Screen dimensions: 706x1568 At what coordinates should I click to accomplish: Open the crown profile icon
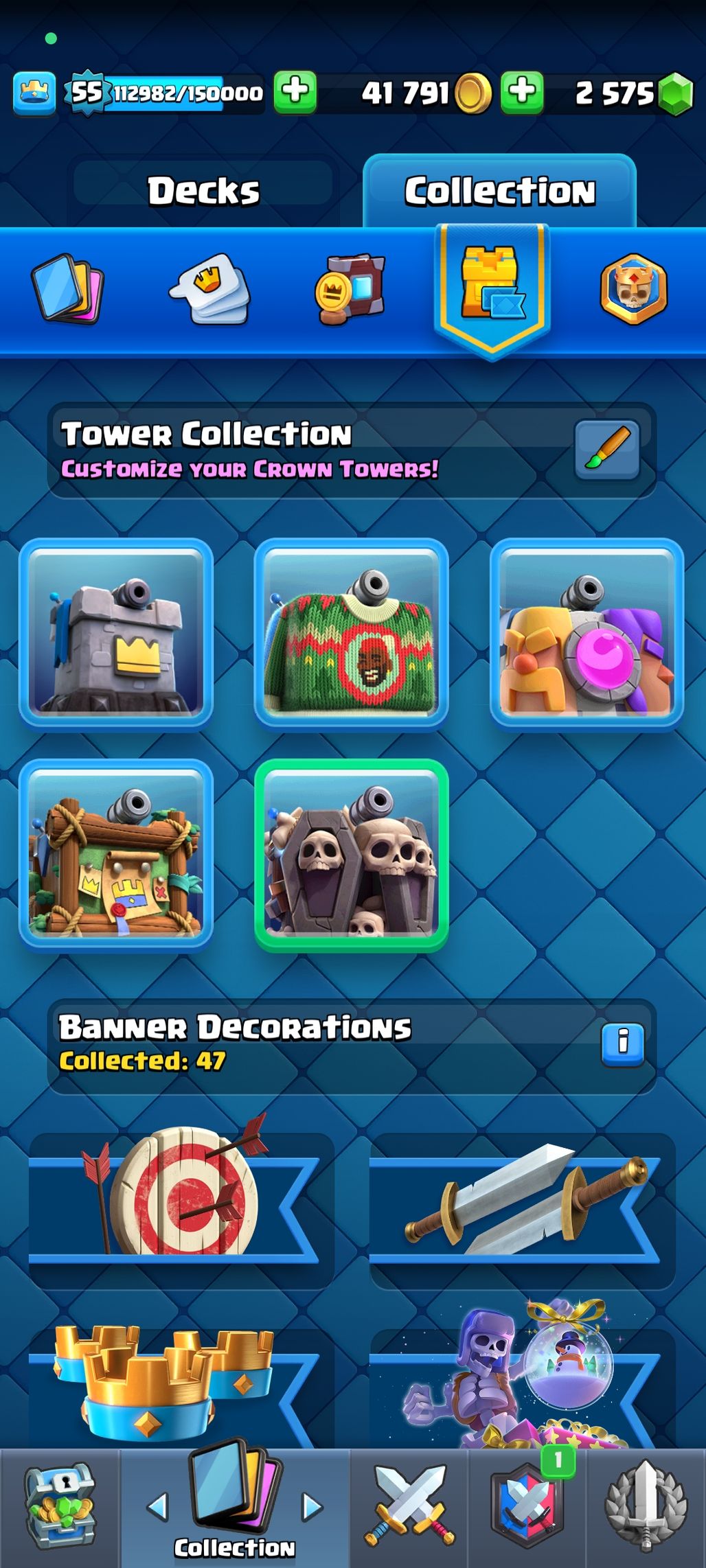pos(34,93)
